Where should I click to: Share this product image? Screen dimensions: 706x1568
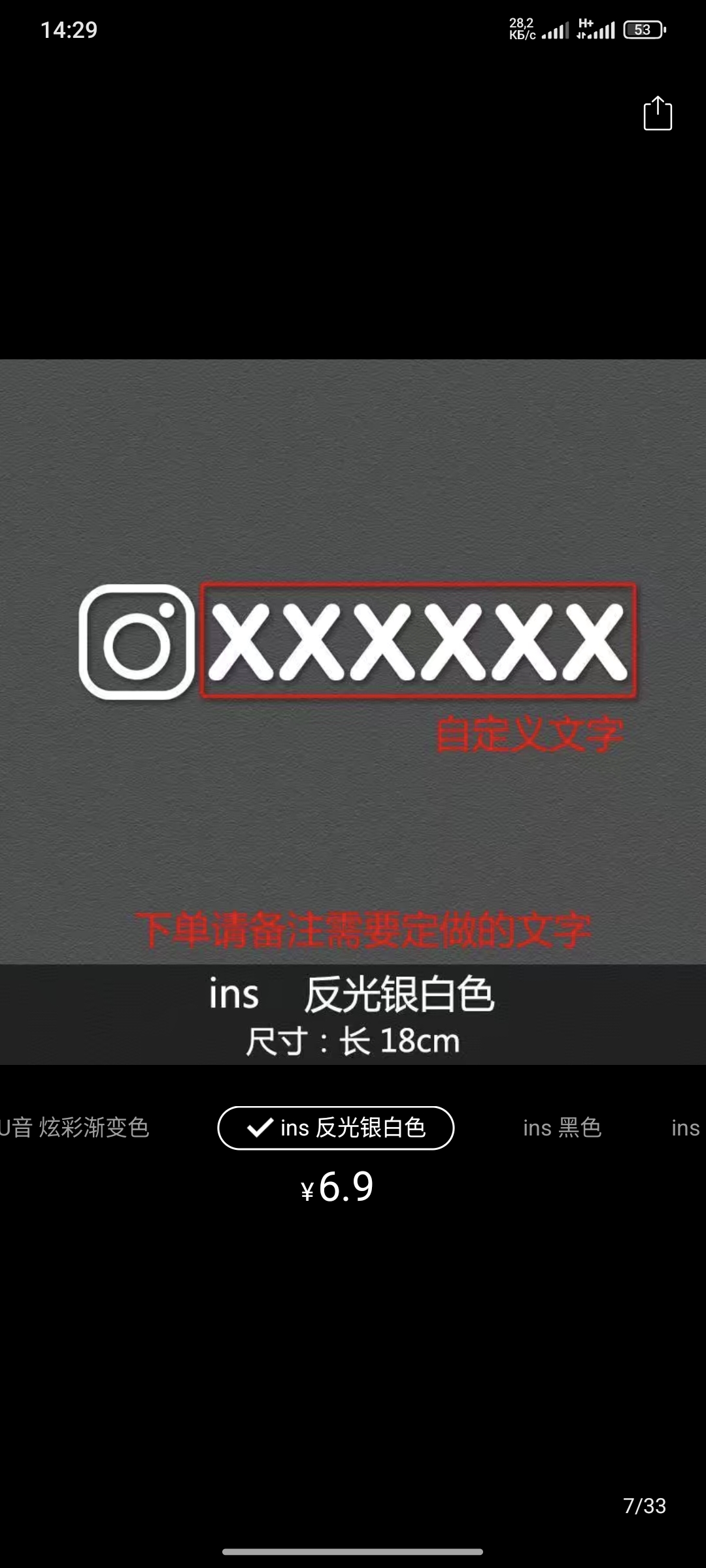[x=657, y=114]
